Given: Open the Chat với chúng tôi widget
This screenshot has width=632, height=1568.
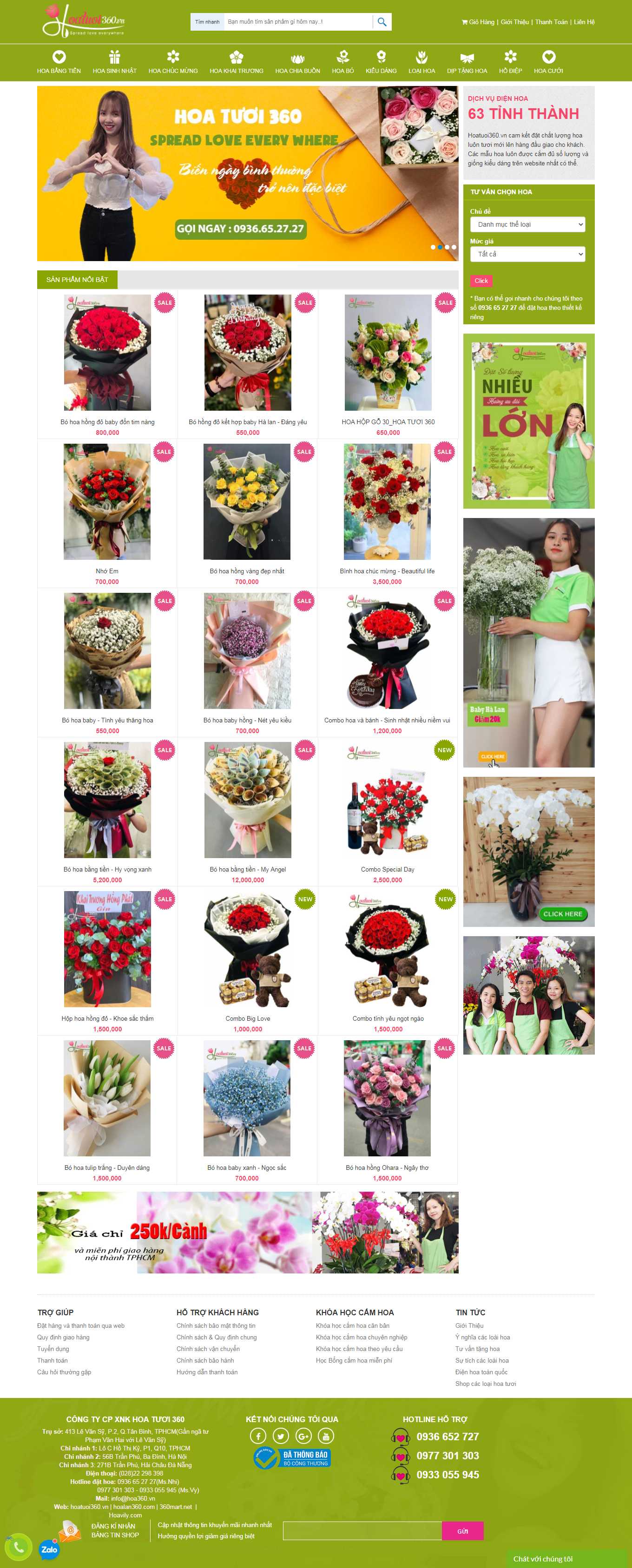Looking at the screenshot, I should click(542, 1559).
